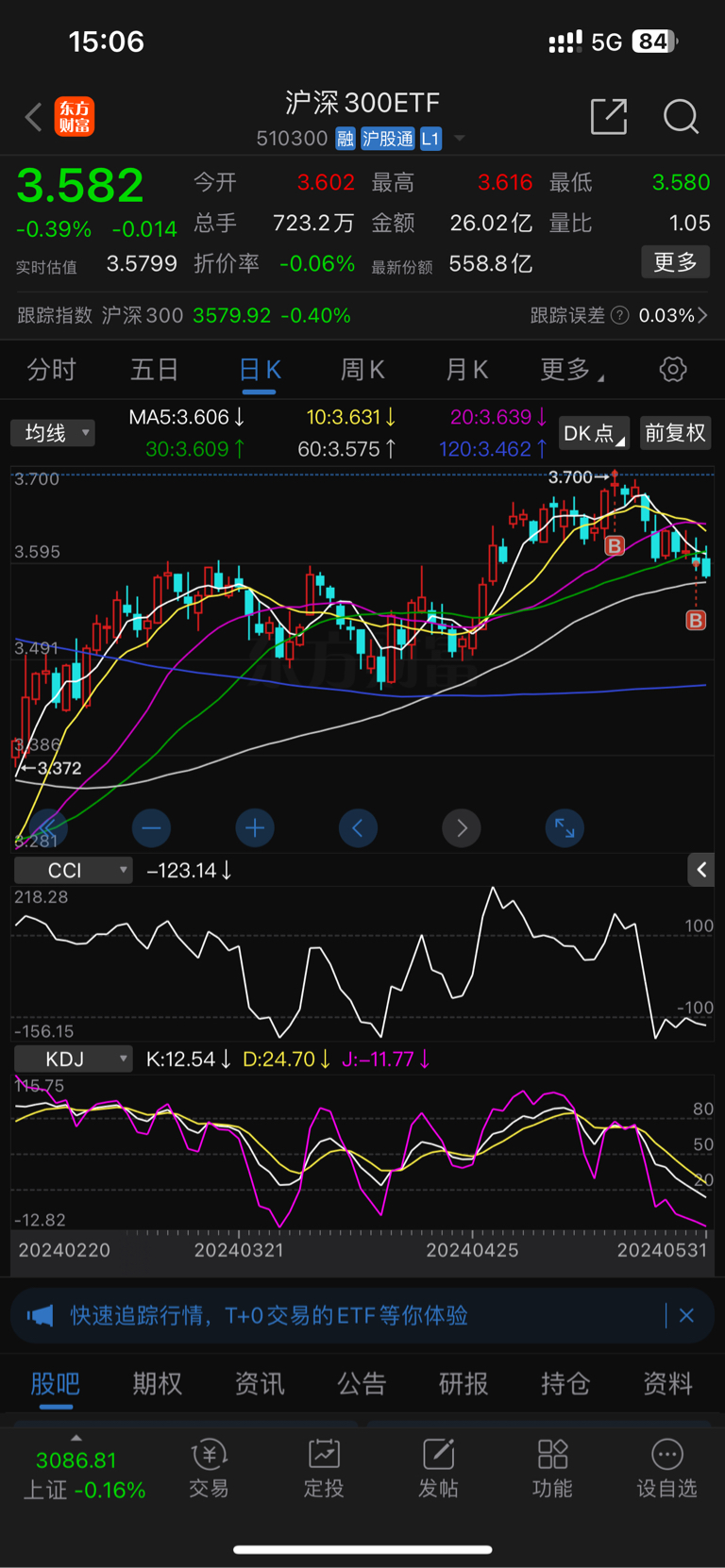Tap 更多 for more stock details
The width and height of the screenshot is (725, 1568).
point(675,262)
